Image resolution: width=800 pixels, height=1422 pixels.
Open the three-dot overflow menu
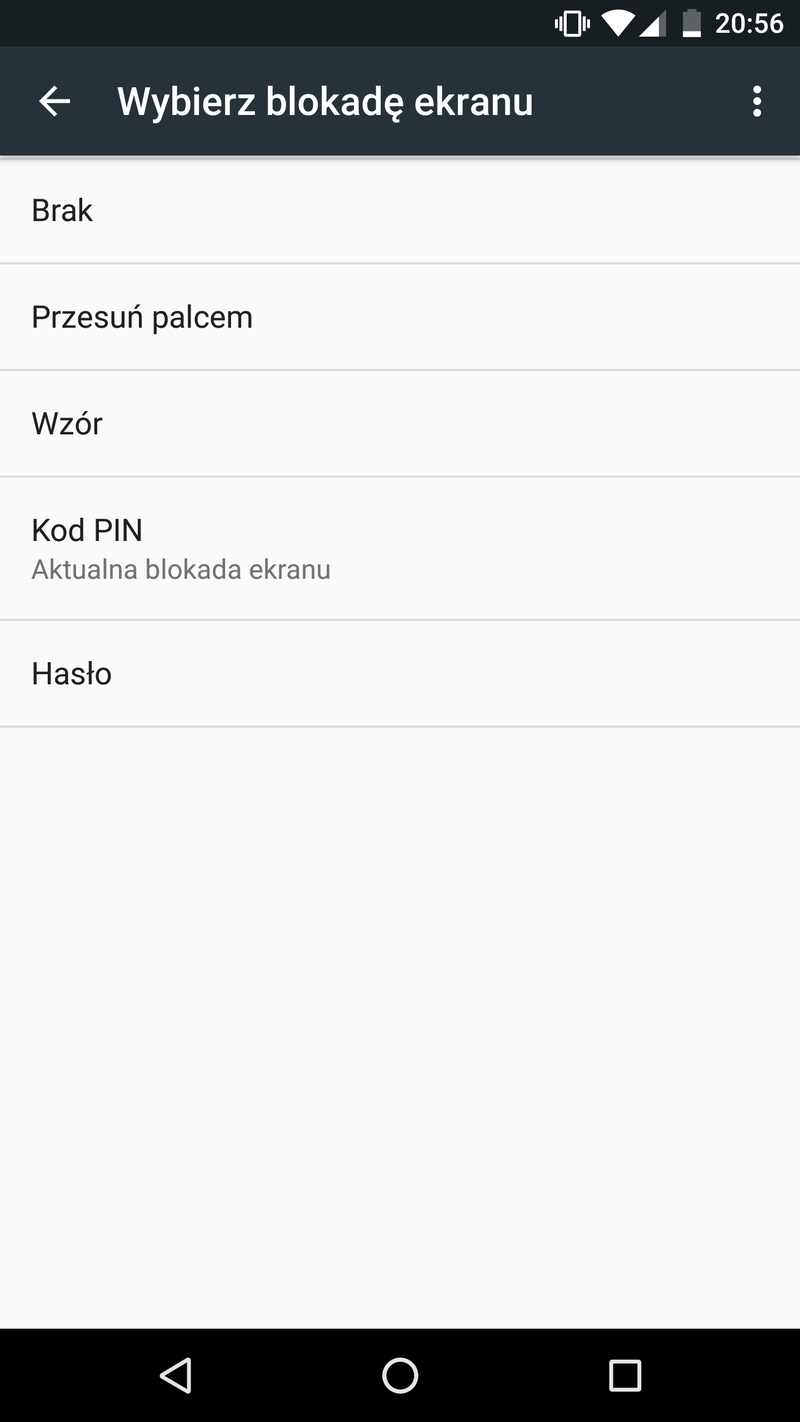[x=757, y=101]
